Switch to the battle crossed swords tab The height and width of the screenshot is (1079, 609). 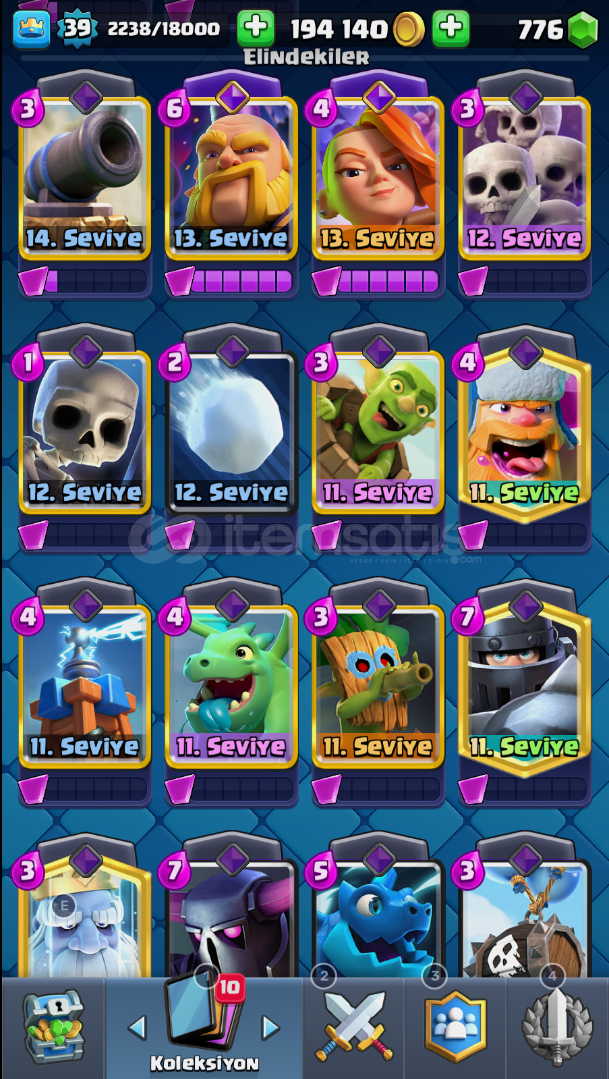pos(354,1027)
